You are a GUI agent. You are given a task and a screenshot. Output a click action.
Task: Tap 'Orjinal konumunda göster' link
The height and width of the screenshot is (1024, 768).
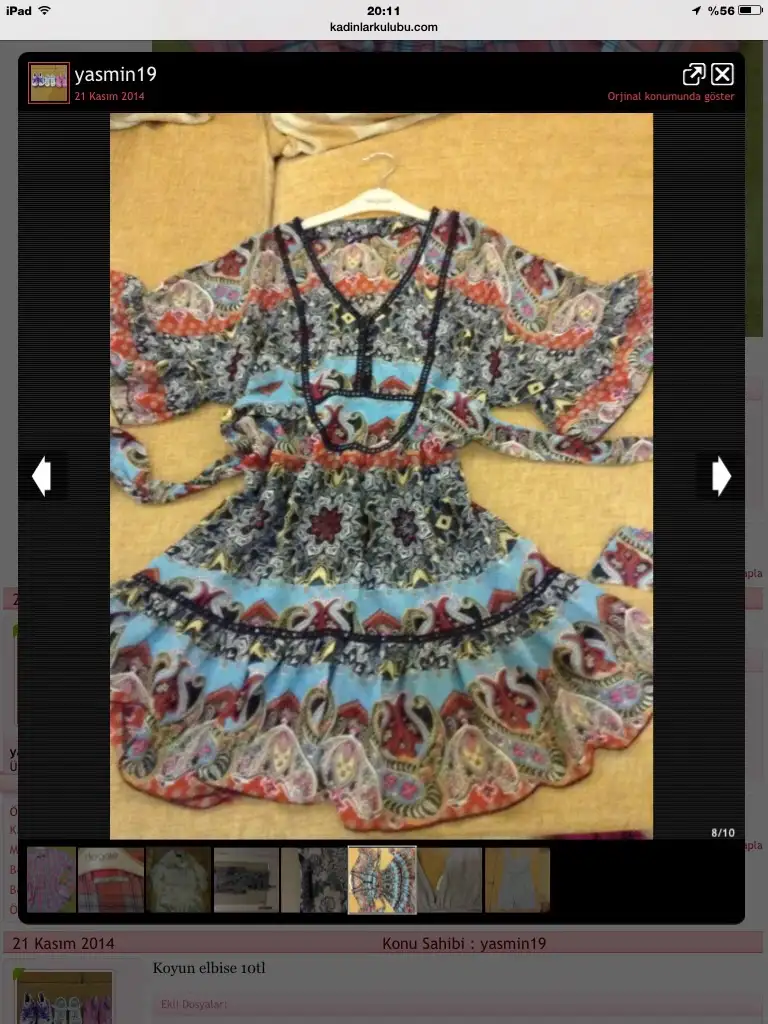click(671, 97)
